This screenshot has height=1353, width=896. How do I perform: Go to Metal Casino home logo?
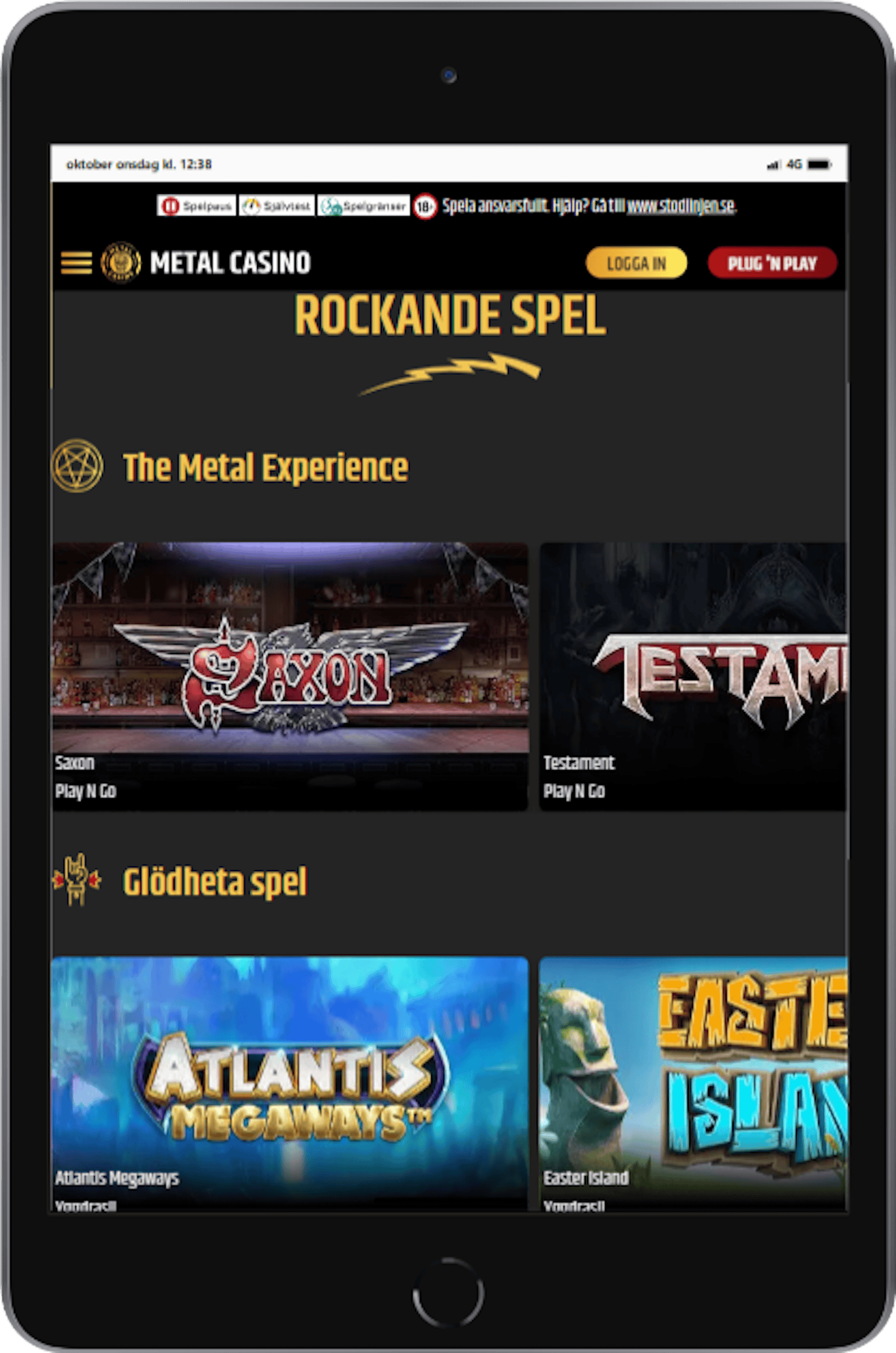click(207, 263)
